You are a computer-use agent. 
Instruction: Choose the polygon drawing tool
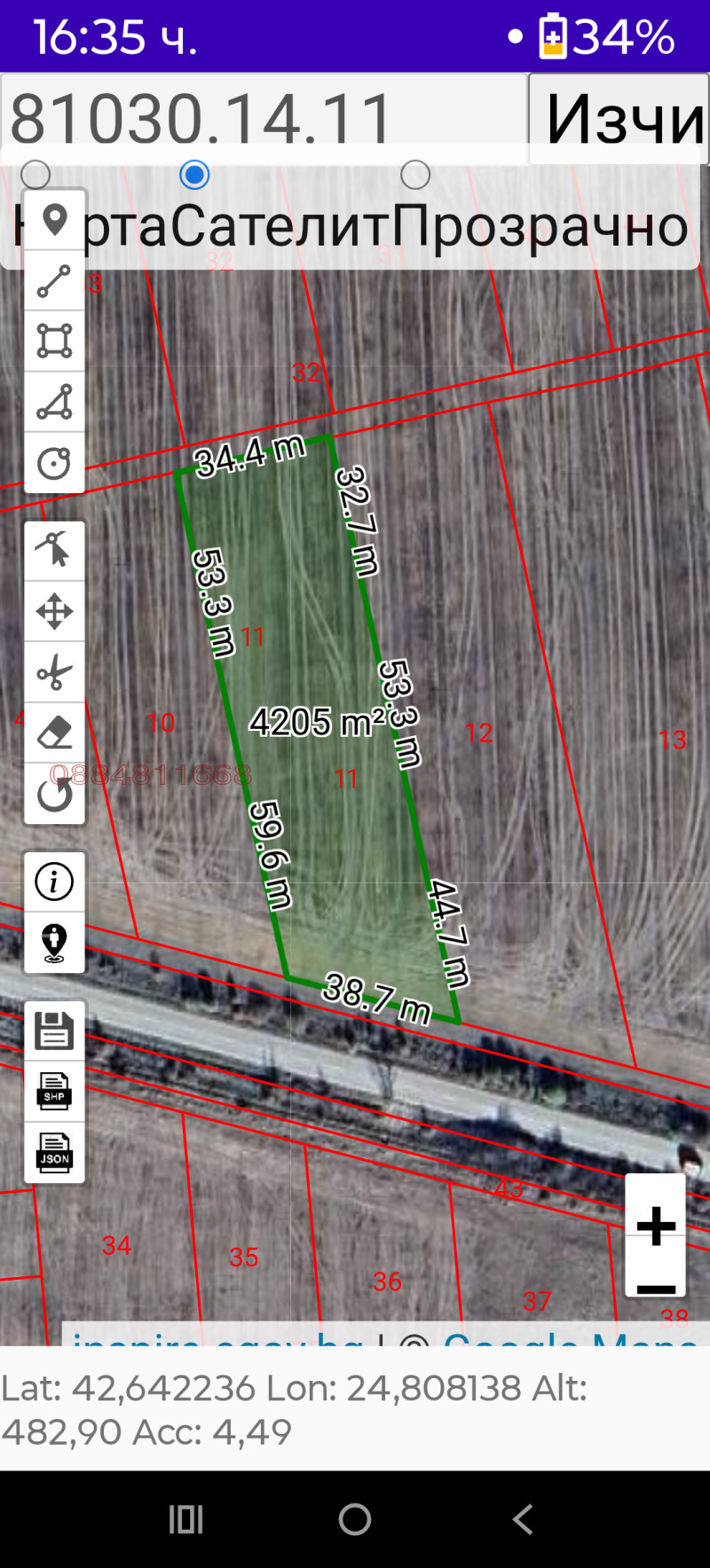pos(55,402)
